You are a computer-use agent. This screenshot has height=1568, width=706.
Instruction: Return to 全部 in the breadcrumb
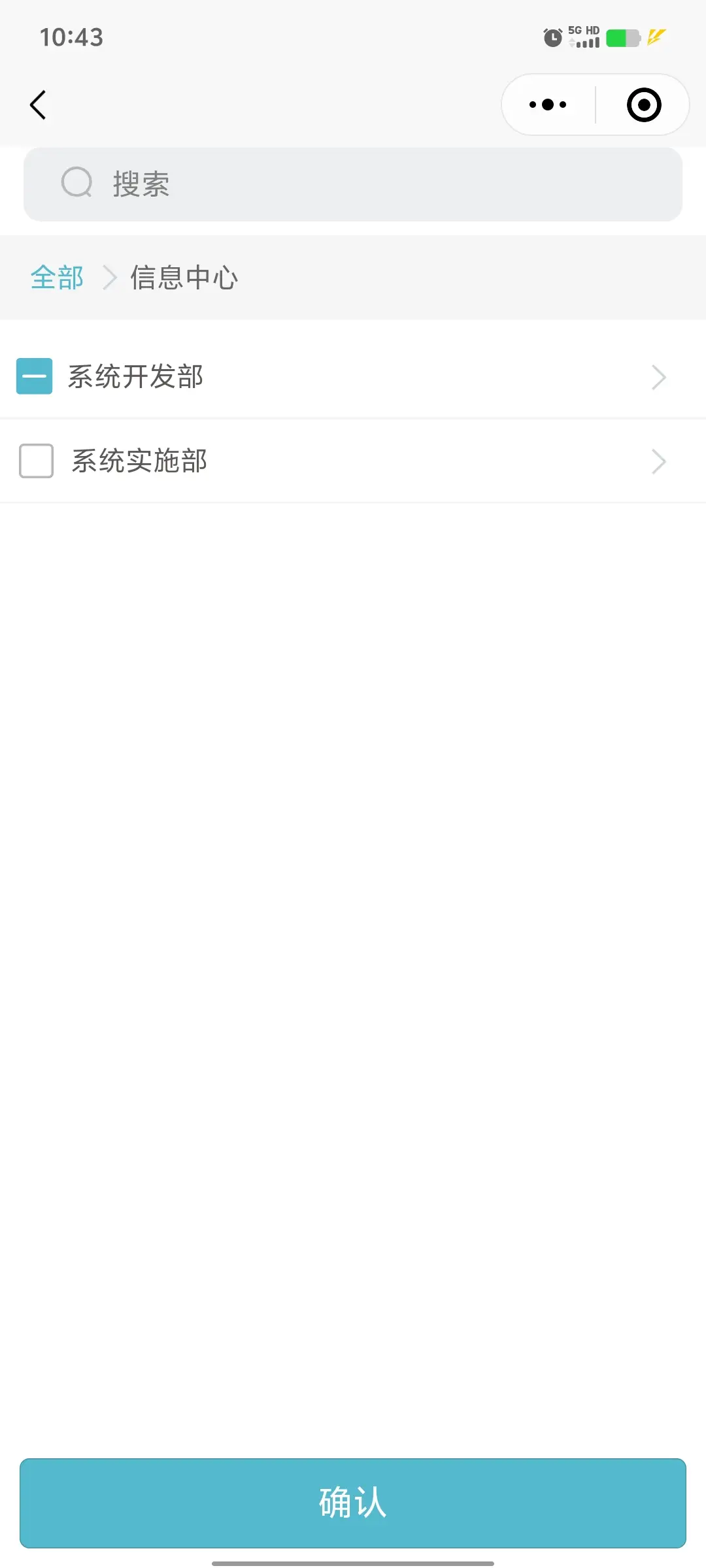click(x=57, y=278)
